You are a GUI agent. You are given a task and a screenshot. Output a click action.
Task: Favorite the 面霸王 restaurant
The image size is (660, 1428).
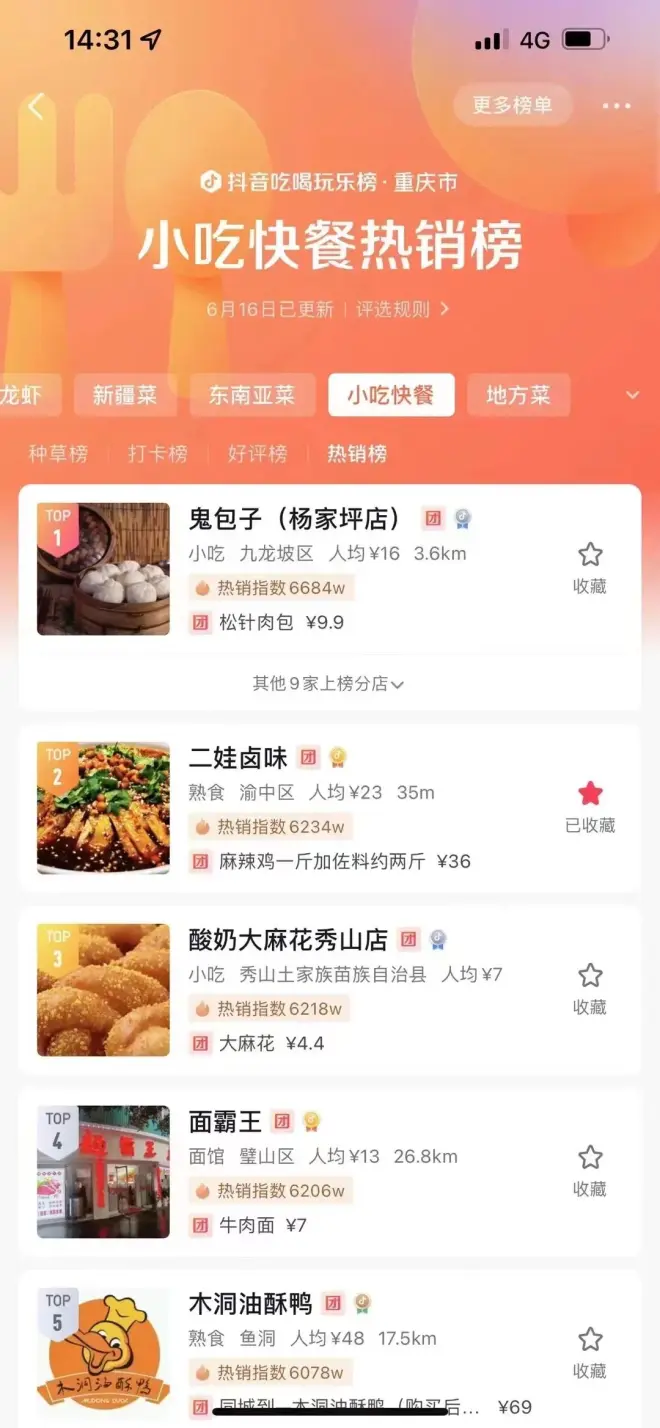[590, 1169]
